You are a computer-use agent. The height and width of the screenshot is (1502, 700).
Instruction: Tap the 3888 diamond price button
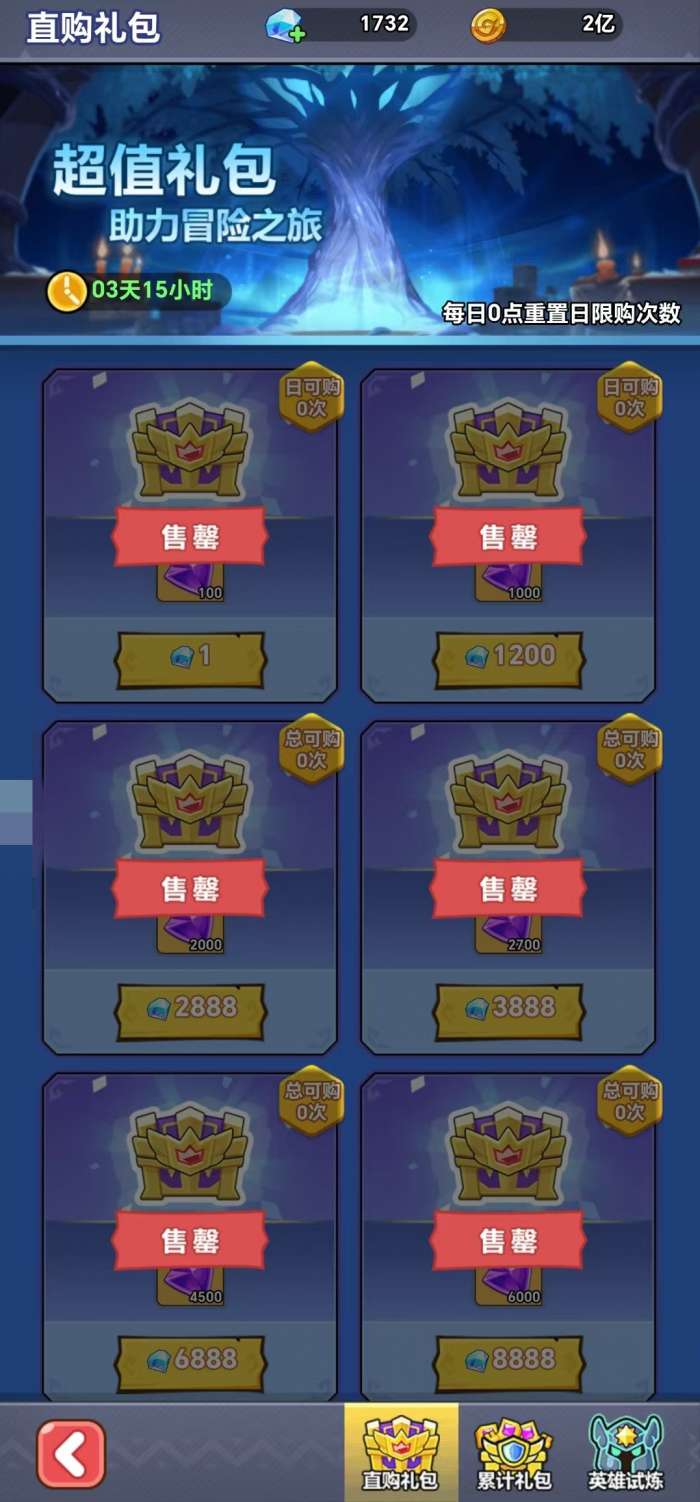pyautogui.click(x=509, y=1009)
